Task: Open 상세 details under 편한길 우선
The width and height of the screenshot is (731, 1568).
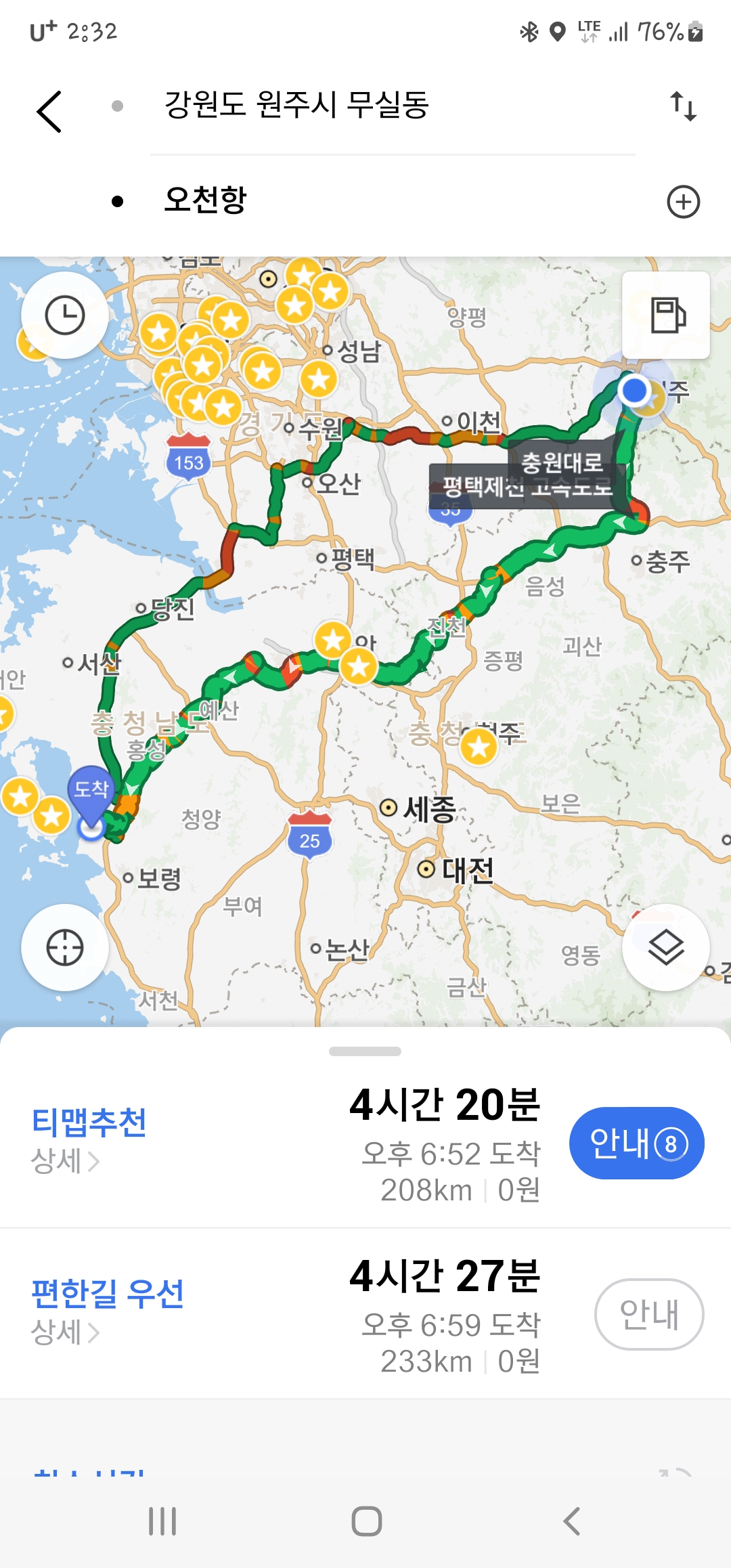Action: [x=65, y=1332]
